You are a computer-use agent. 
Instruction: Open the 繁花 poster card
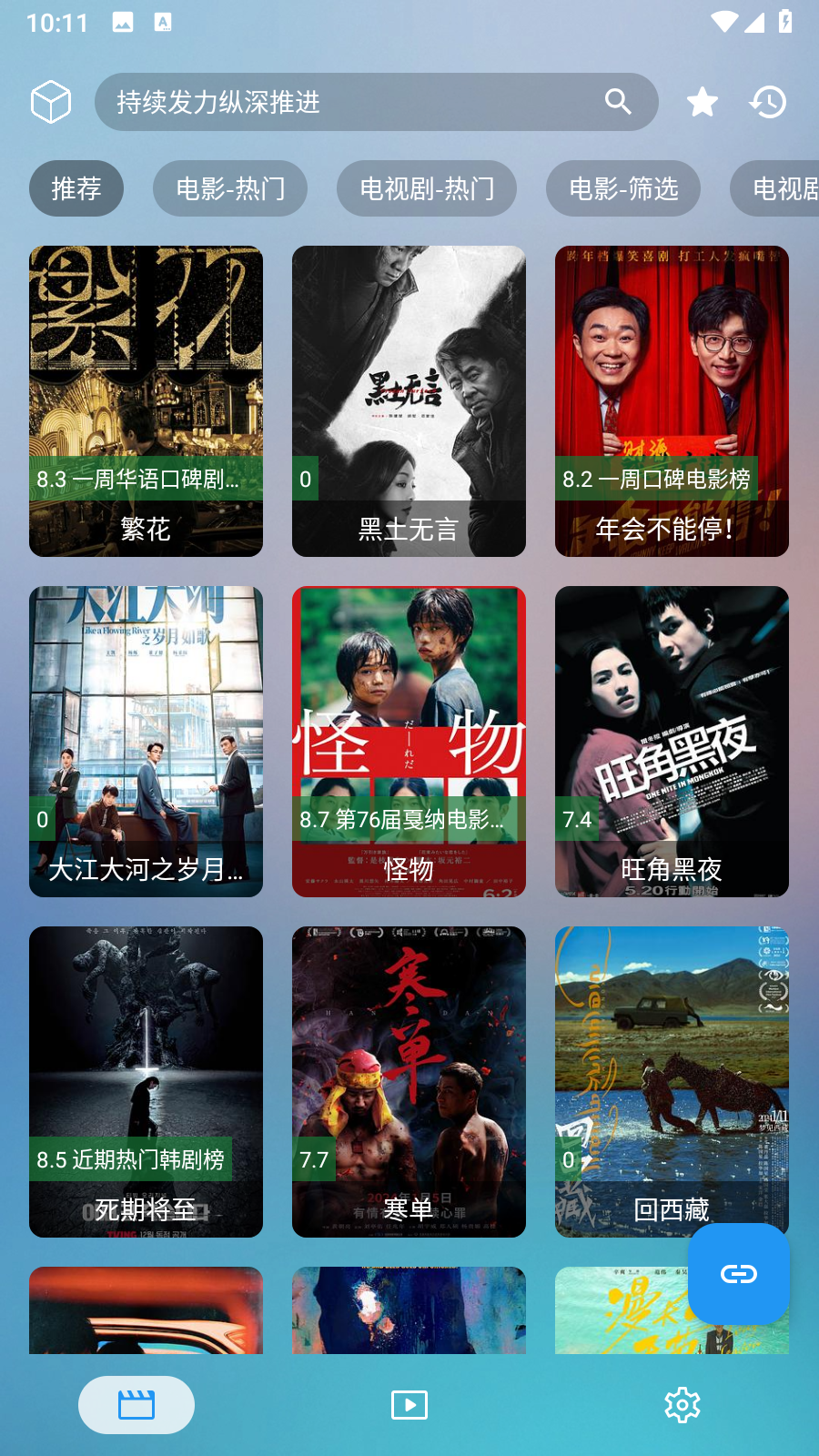[x=146, y=400]
